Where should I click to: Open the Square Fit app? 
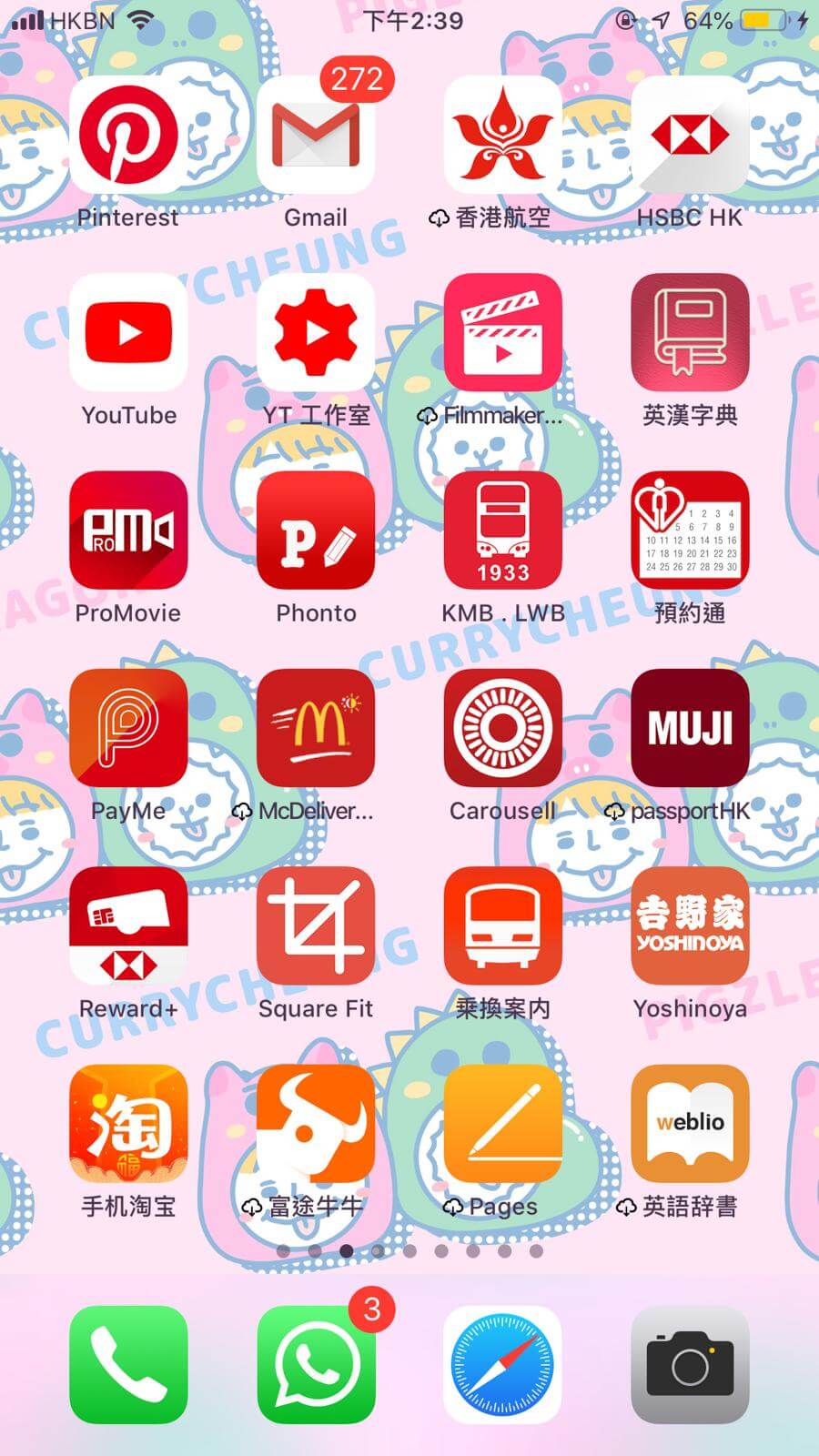[316, 925]
